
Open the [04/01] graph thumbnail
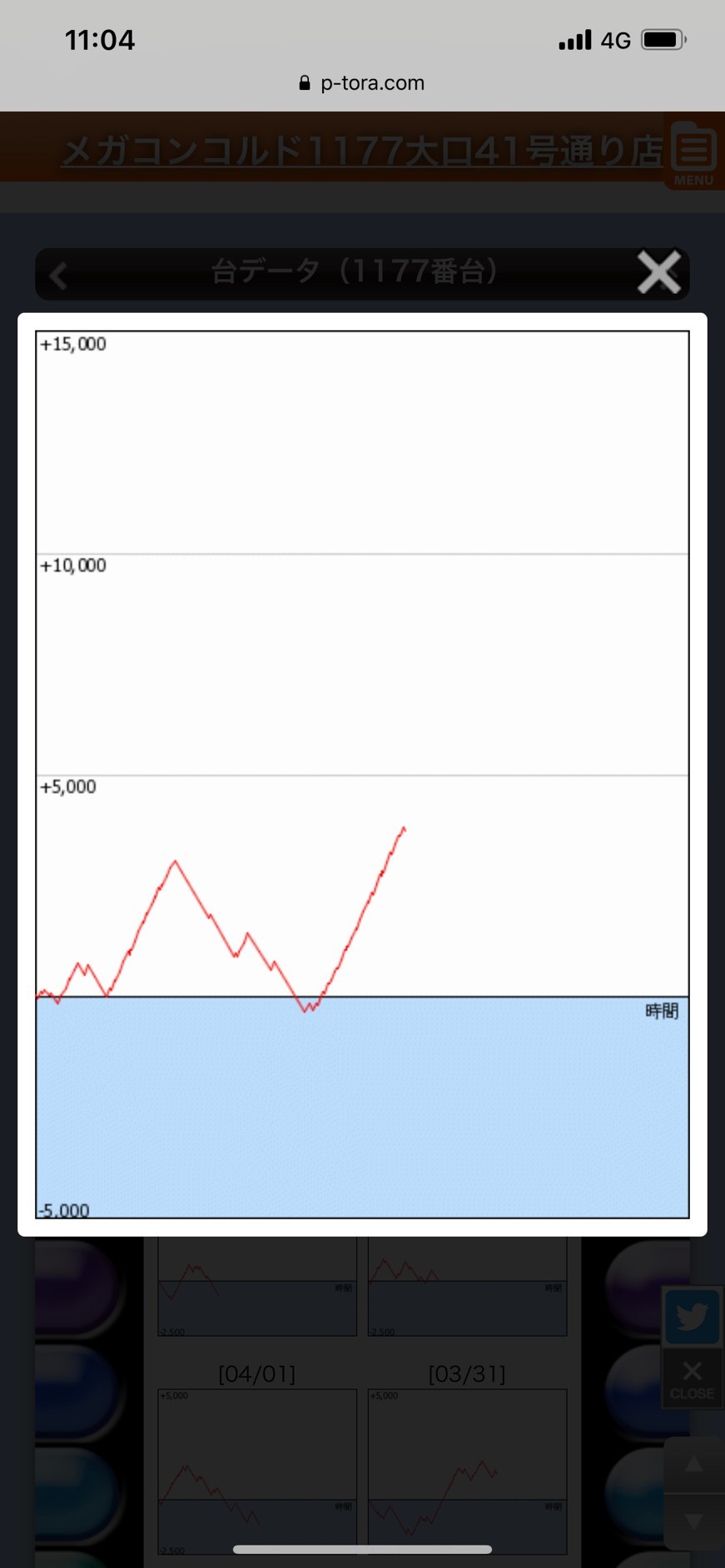click(x=257, y=1470)
